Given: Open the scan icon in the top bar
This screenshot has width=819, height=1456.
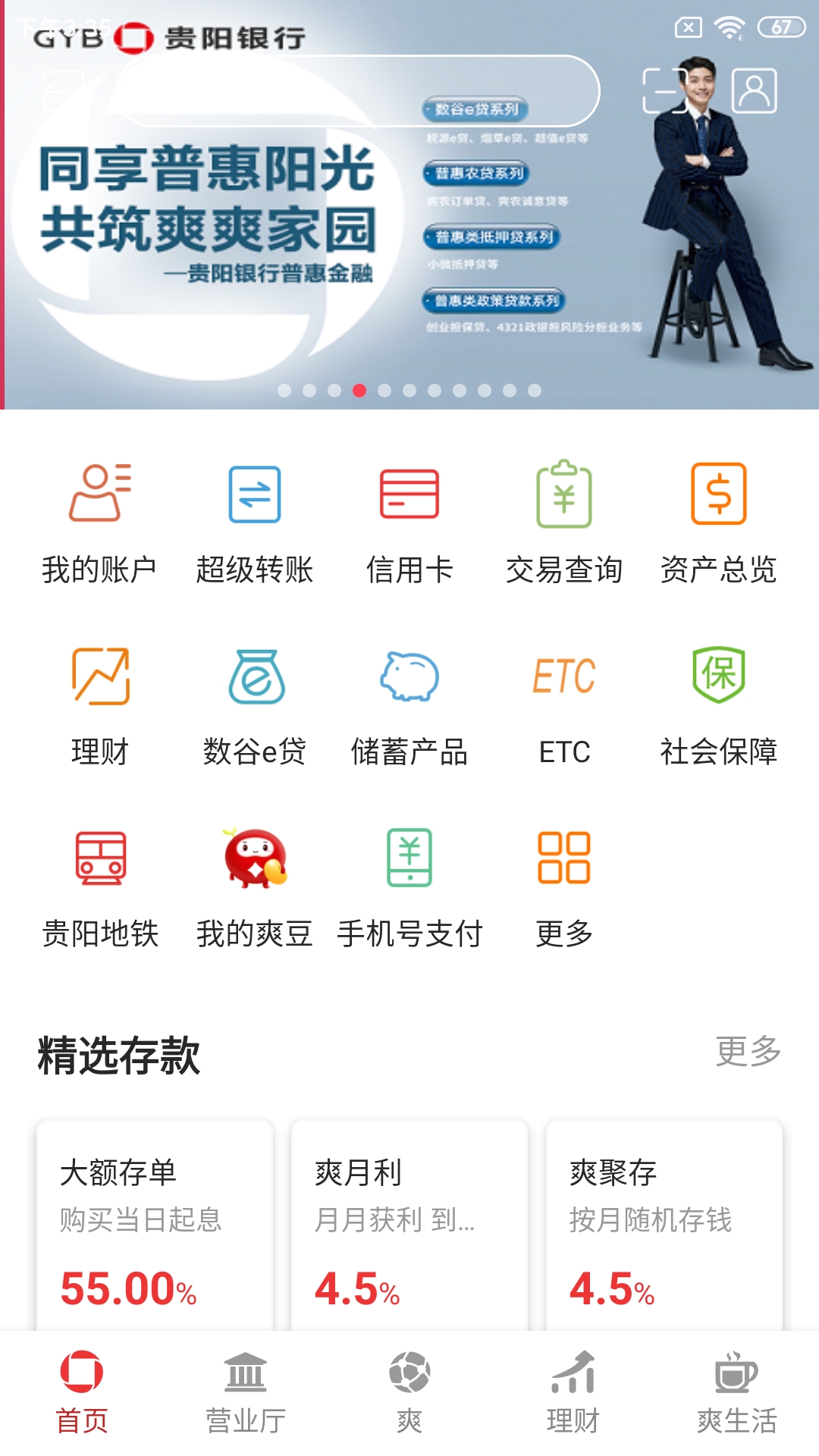Looking at the screenshot, I should (664, 91).
